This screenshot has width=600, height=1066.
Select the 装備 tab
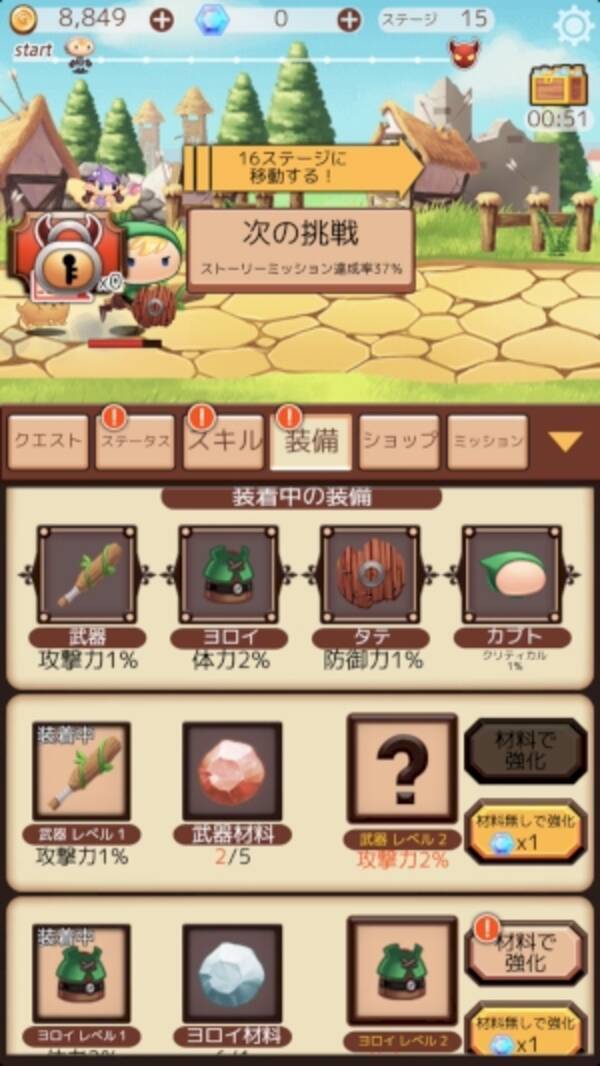click(x=311, y=441)
